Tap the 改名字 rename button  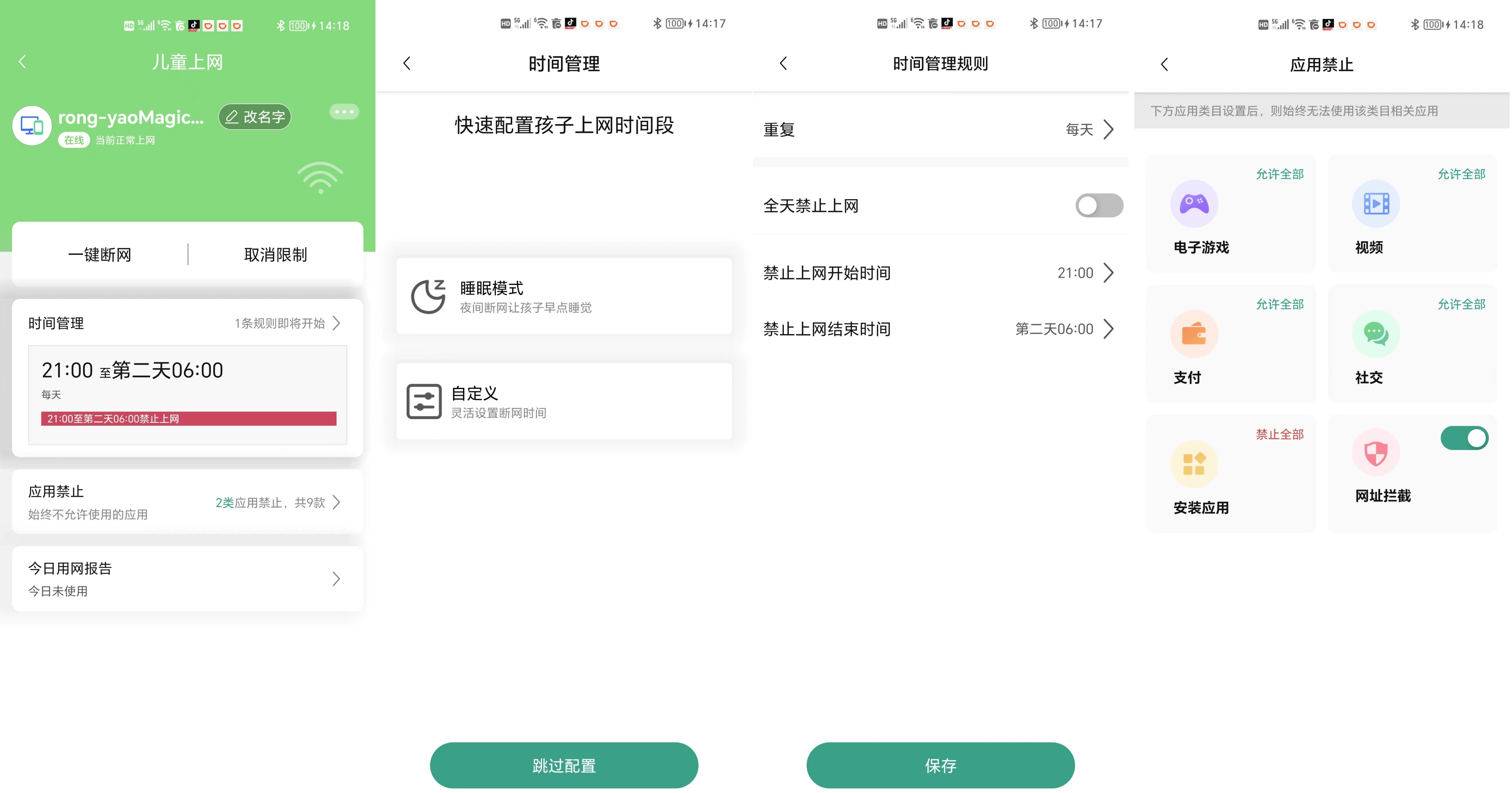click(255, 117)
